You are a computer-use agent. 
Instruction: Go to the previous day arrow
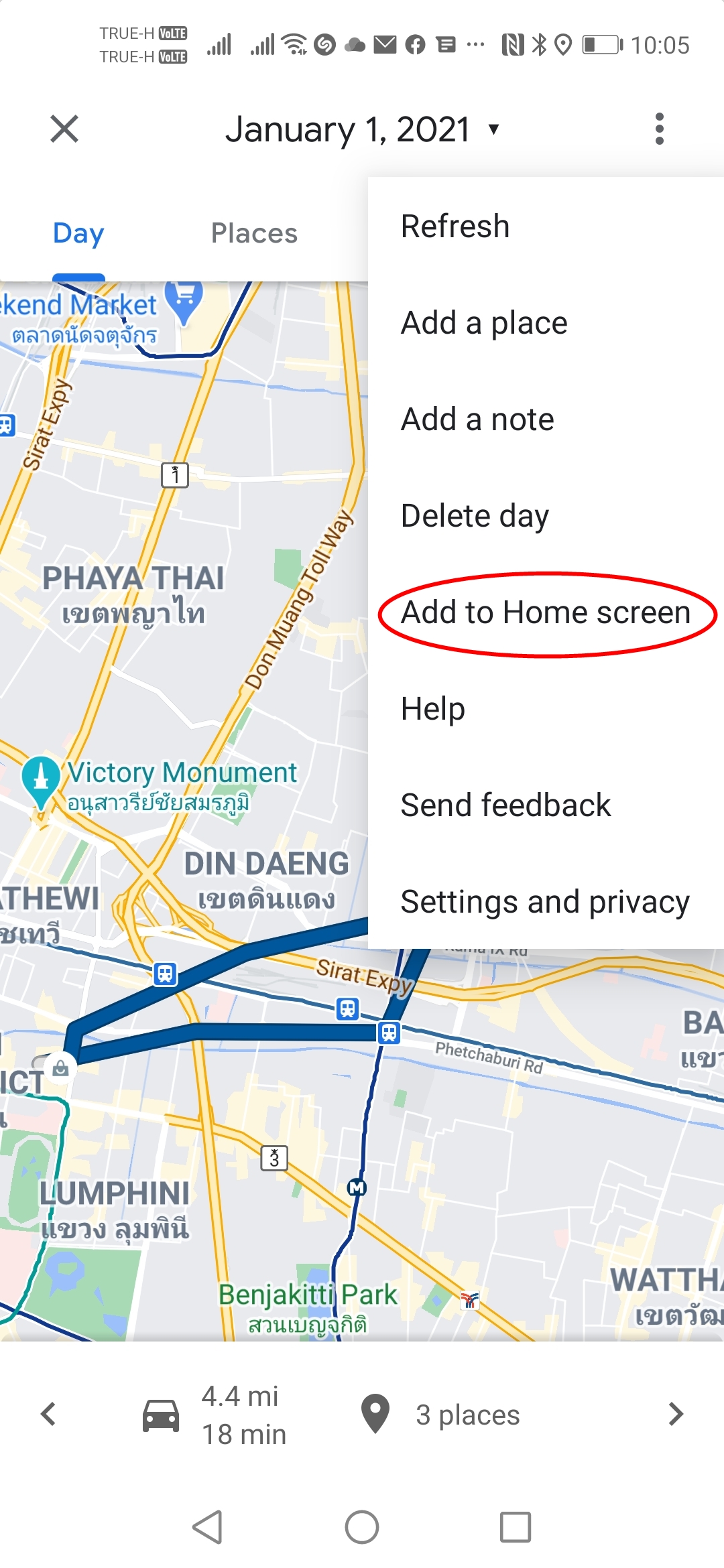click(x=48, y=1414)
